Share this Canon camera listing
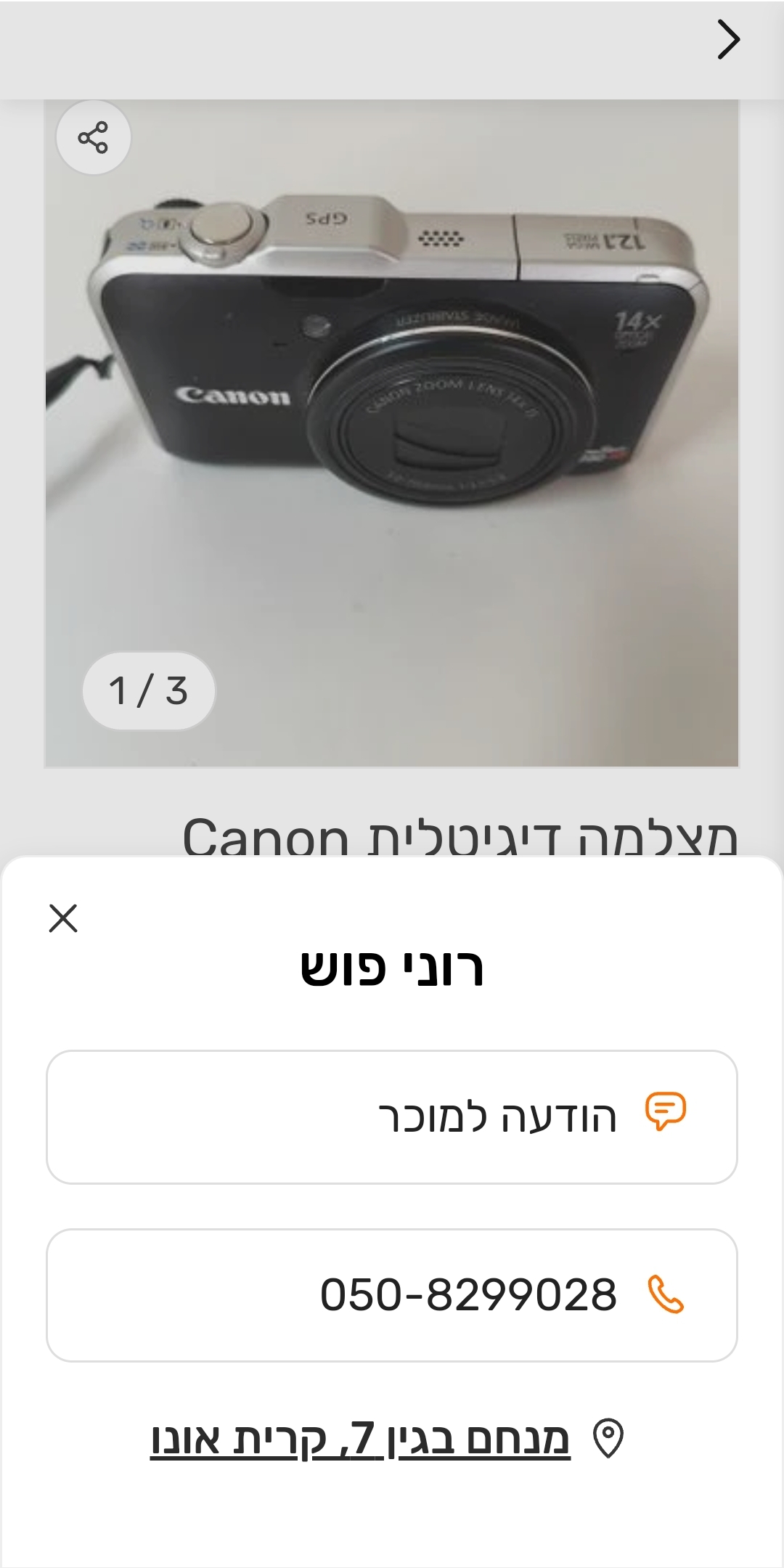 pyautogui.click(x=93, y=137)
